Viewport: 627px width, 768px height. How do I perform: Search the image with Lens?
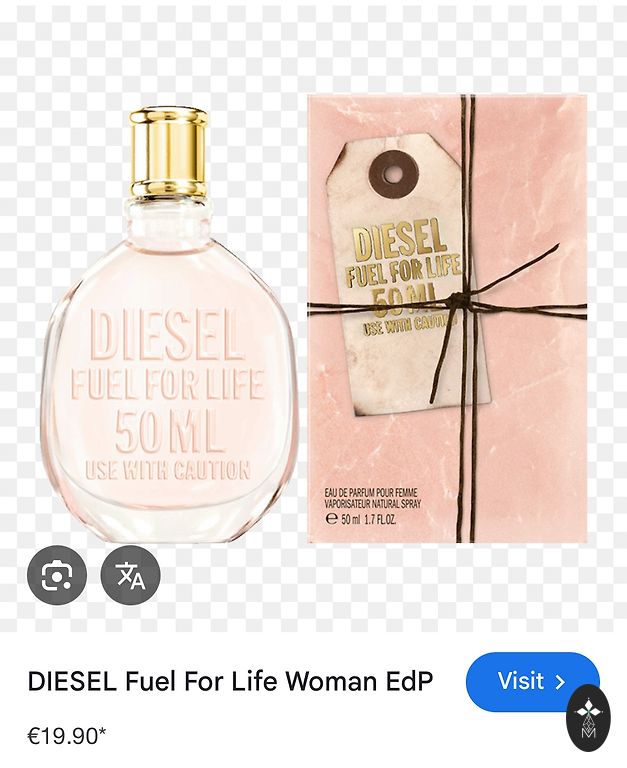click(x=57, y=575)
